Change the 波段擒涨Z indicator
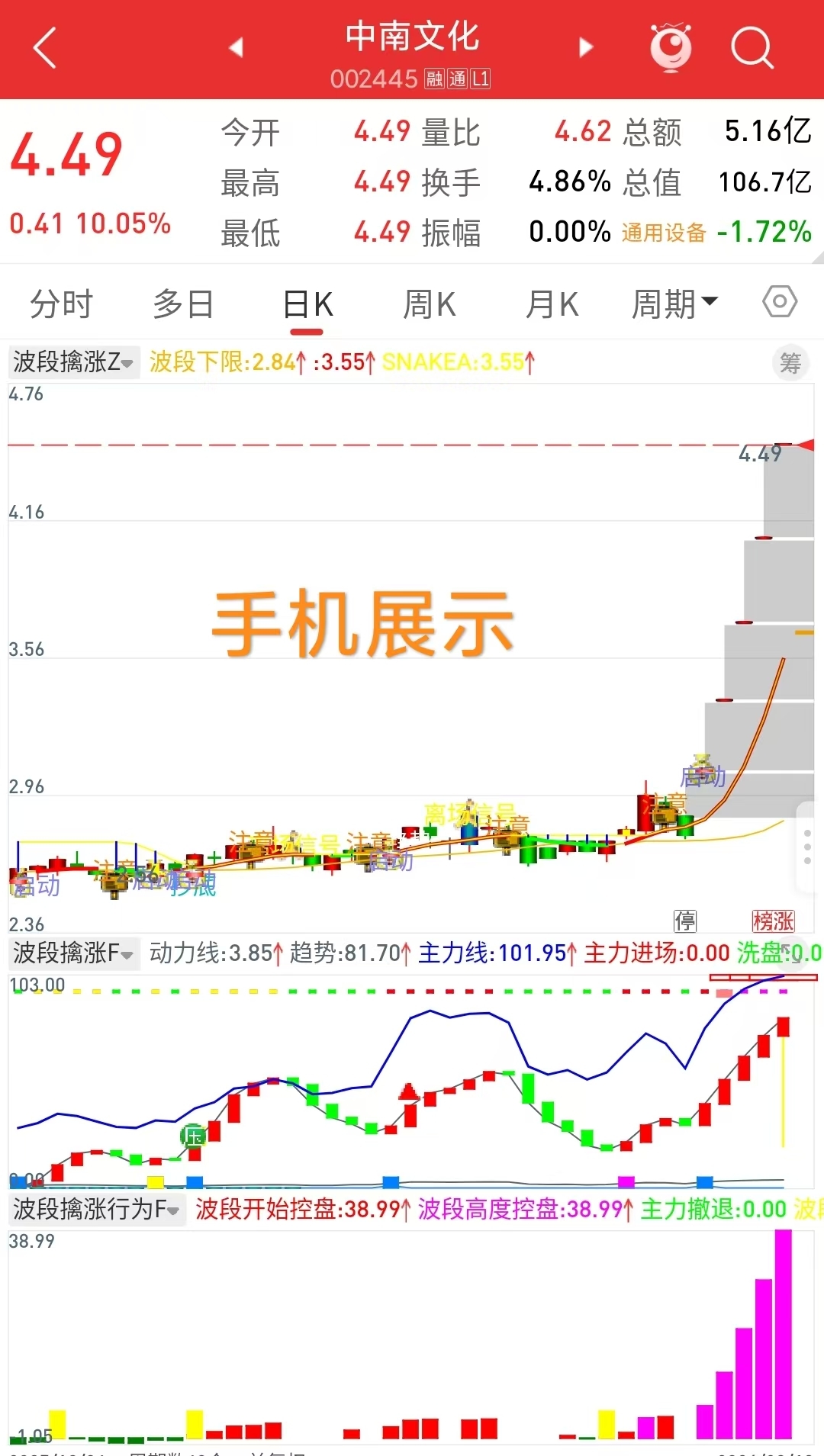 [x=73, y=362]
